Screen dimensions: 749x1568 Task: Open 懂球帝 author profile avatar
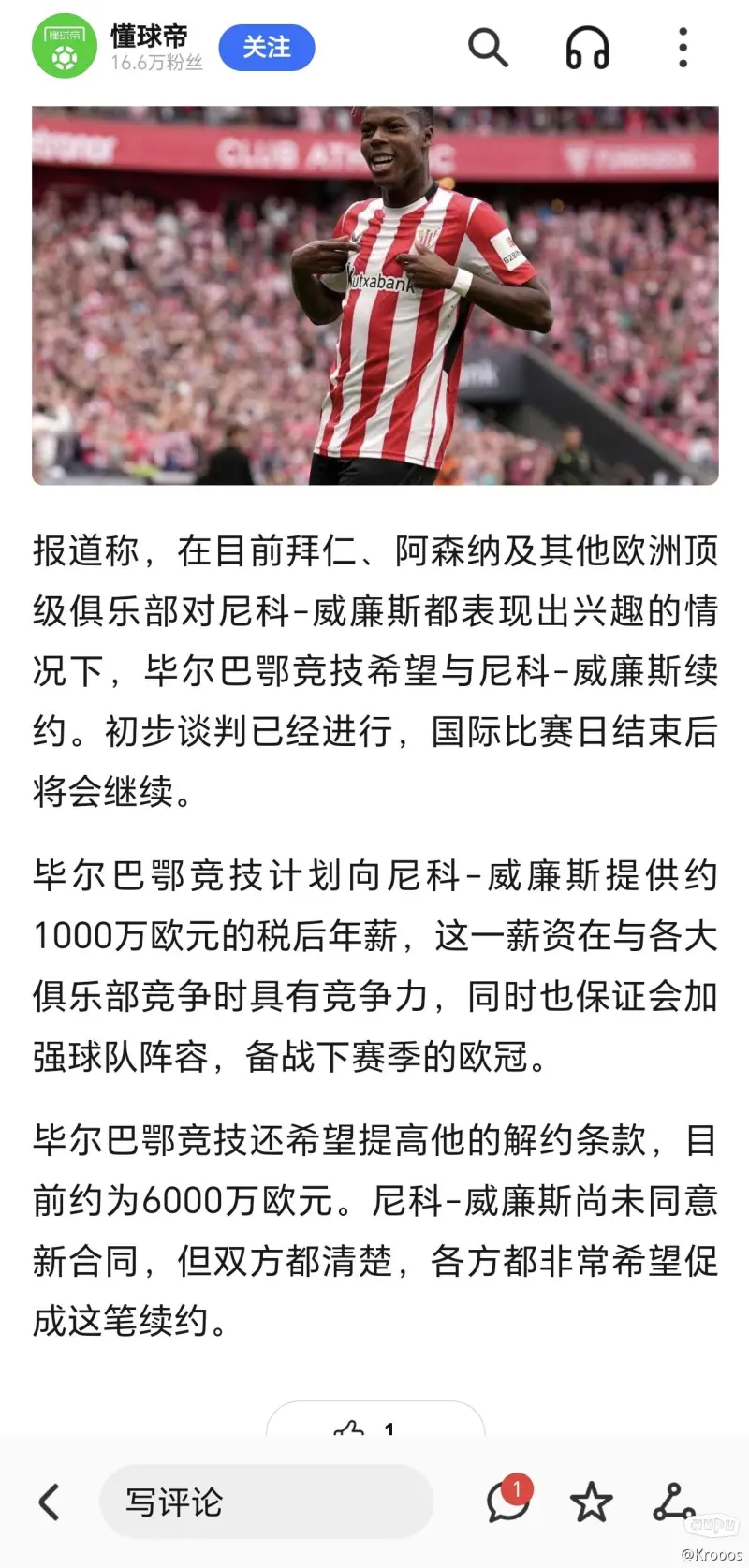tap(65, 47)
